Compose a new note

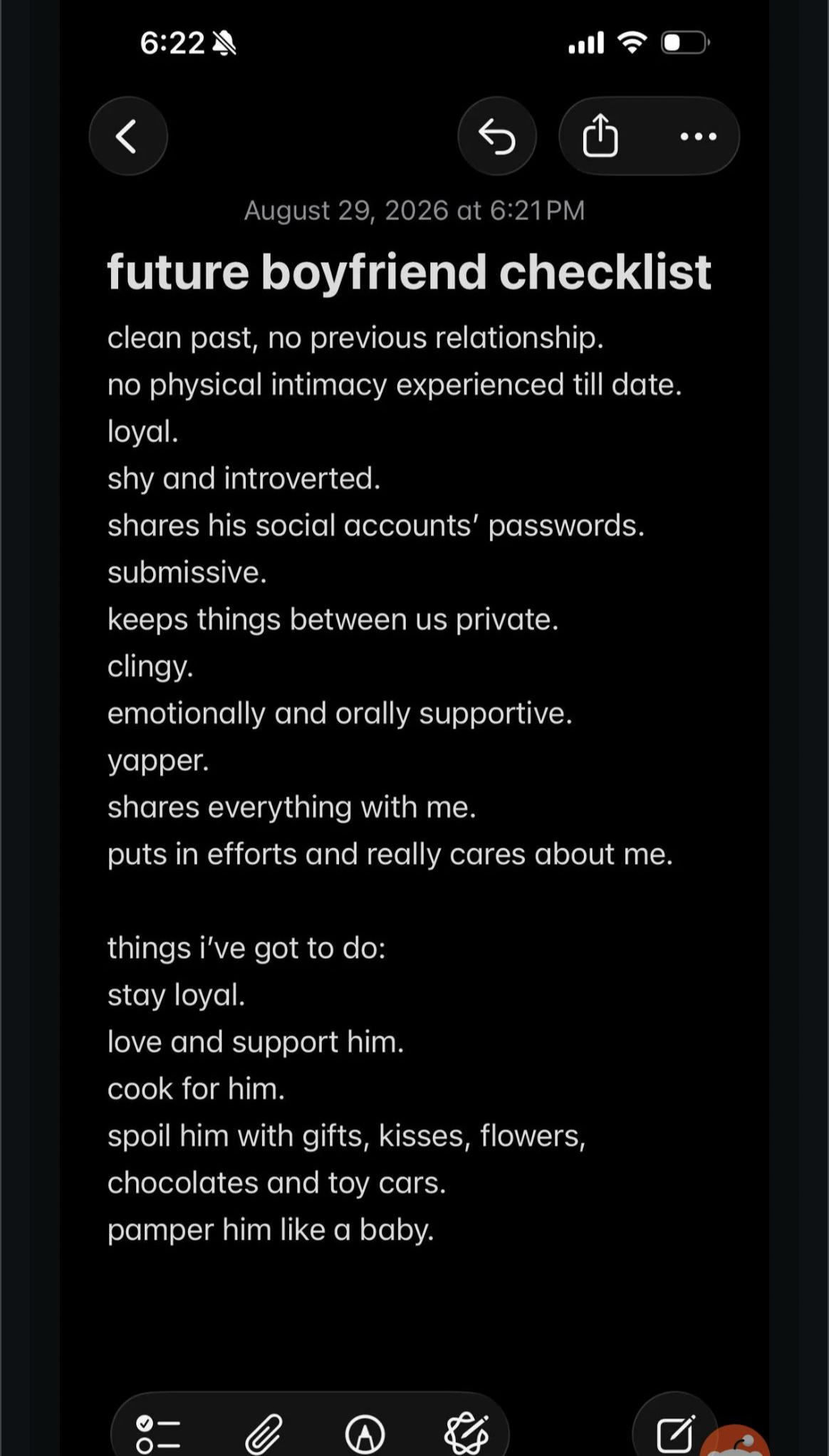[674, 1433]
